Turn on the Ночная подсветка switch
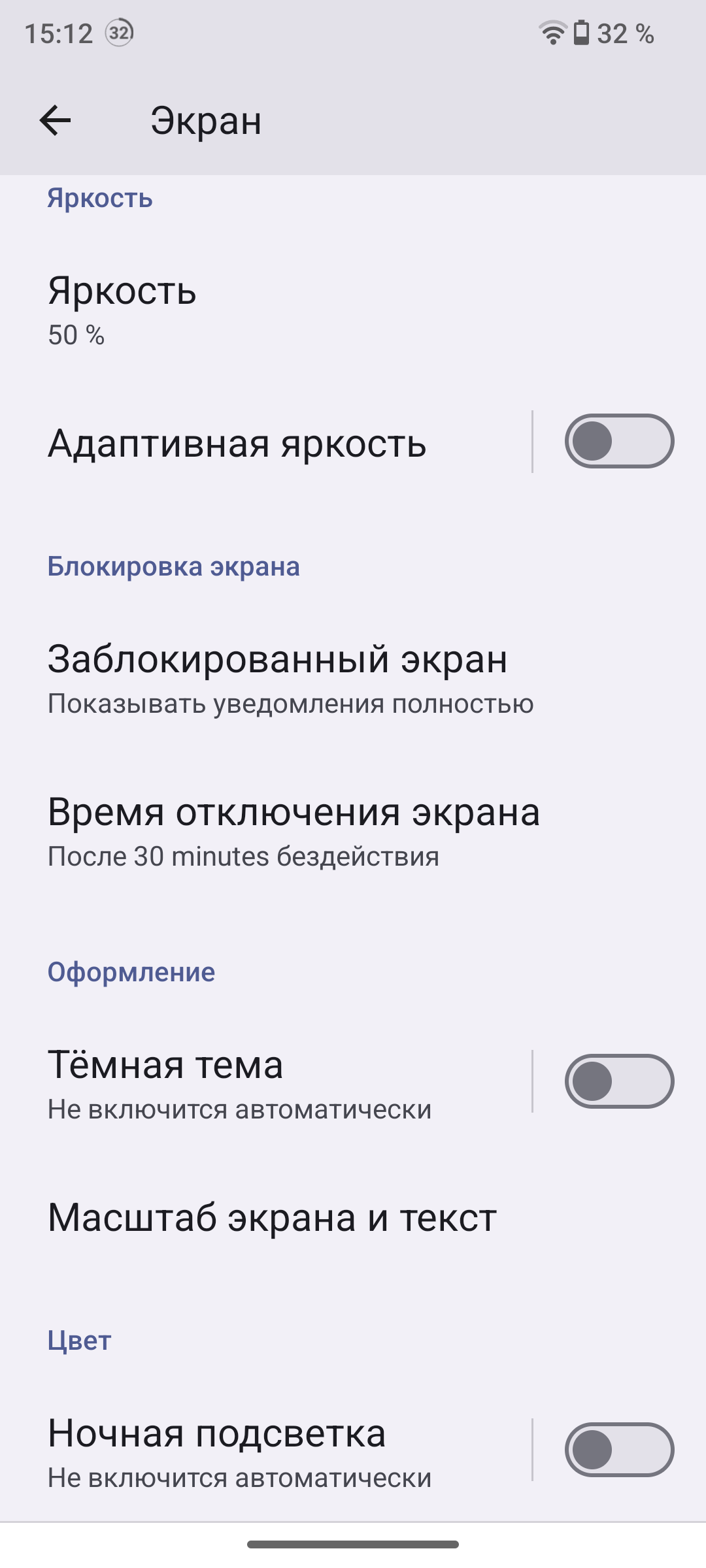The width and height of the screenshot is (706, 1568). pos(619,1450)
